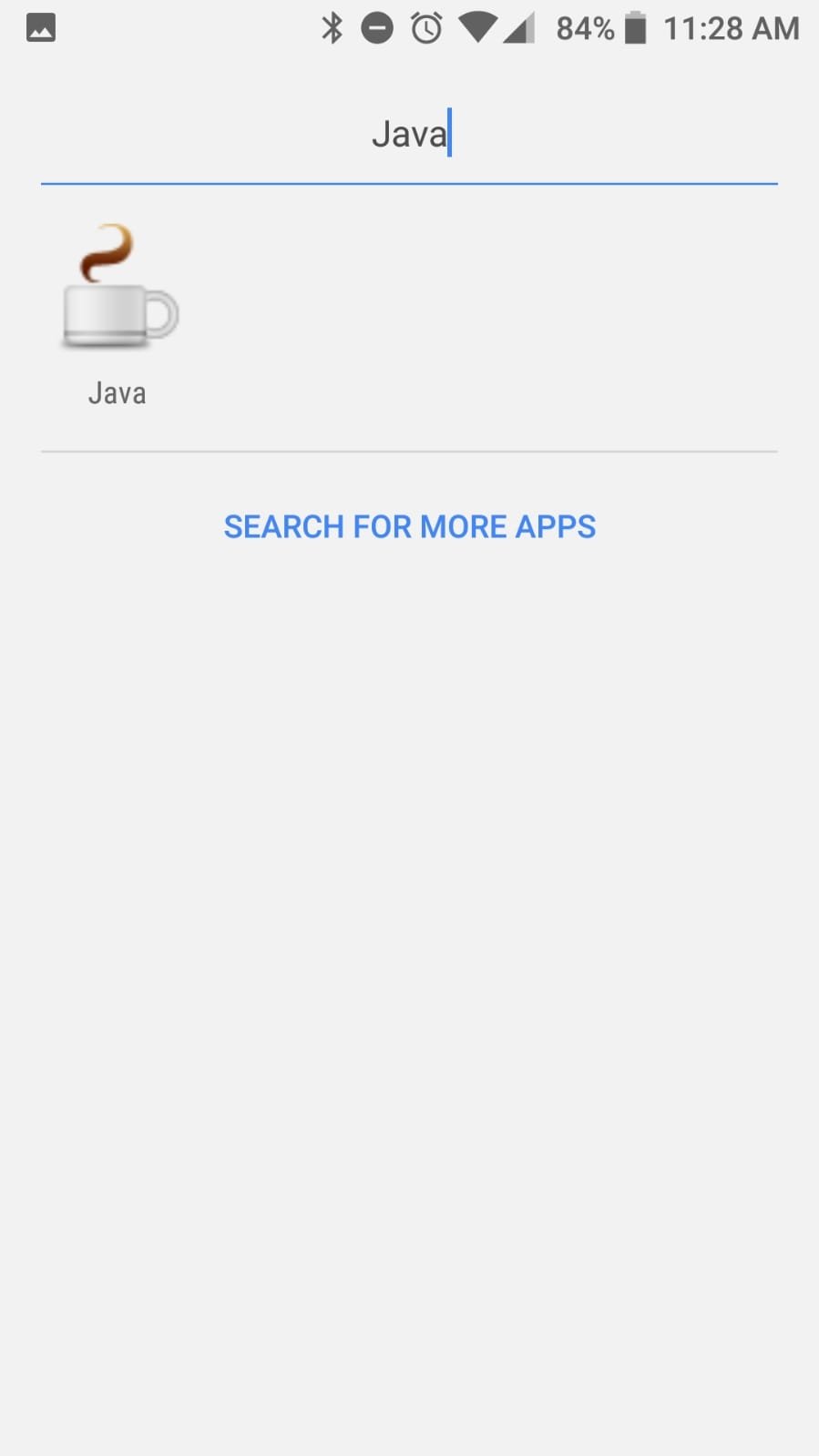Tap the divider line below the Java result

point(409,451)
